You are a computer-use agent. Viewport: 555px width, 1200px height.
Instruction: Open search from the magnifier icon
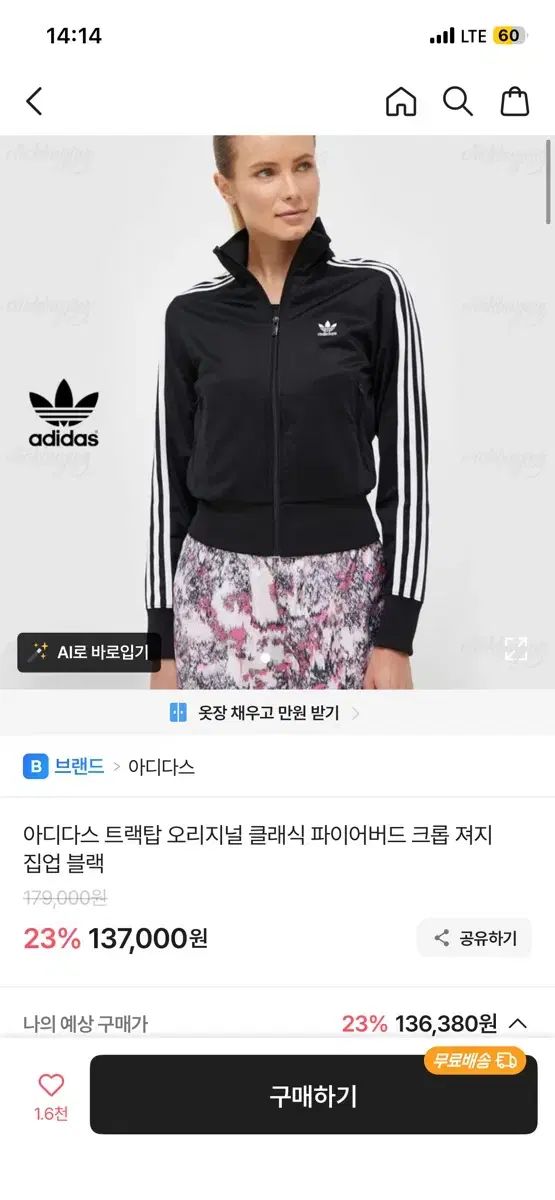458,101
